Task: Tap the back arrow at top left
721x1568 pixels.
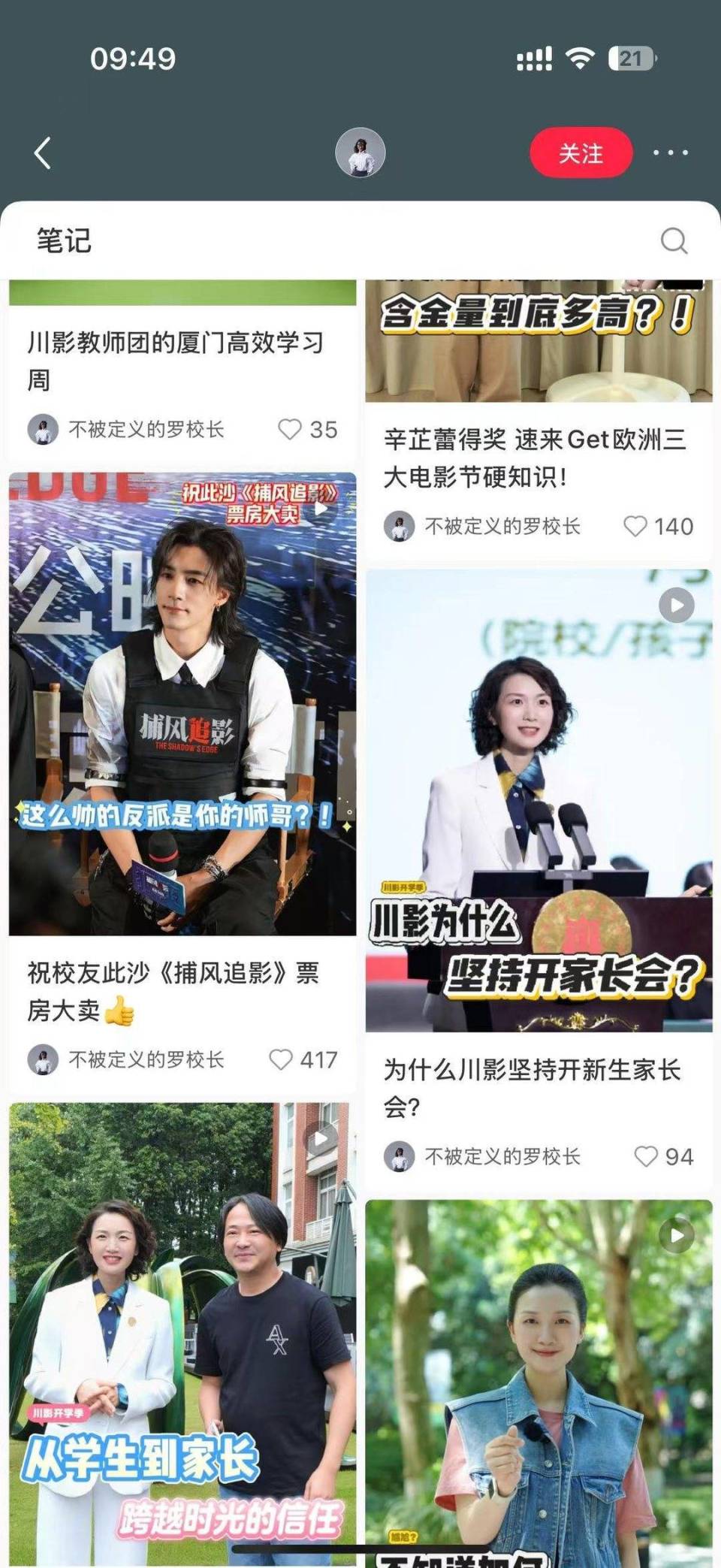Action: 43,154
